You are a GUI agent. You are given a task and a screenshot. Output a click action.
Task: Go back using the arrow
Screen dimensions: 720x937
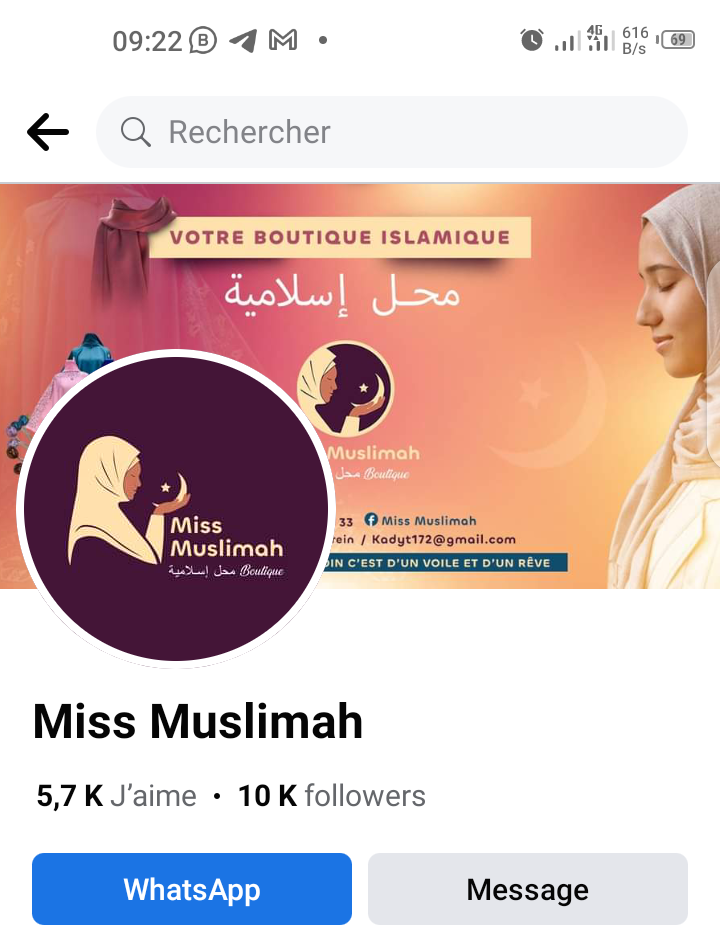[47, 132]
